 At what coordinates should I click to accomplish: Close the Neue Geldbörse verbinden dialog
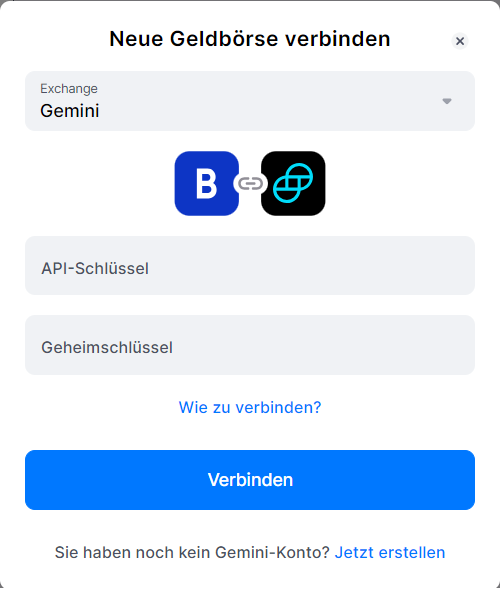[459, 41]
